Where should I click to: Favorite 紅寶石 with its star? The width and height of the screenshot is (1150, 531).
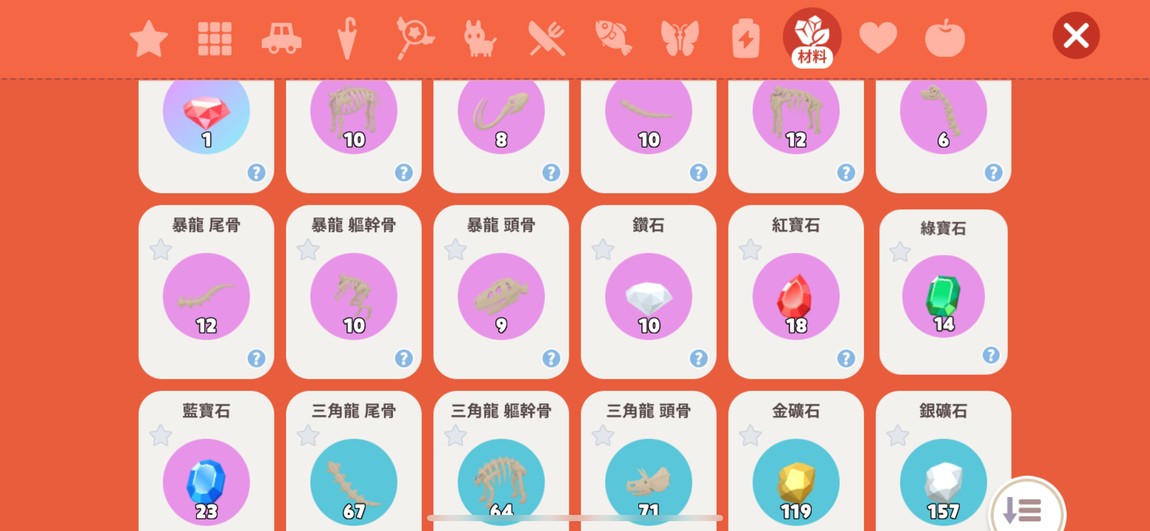click(x=750, y=250)
